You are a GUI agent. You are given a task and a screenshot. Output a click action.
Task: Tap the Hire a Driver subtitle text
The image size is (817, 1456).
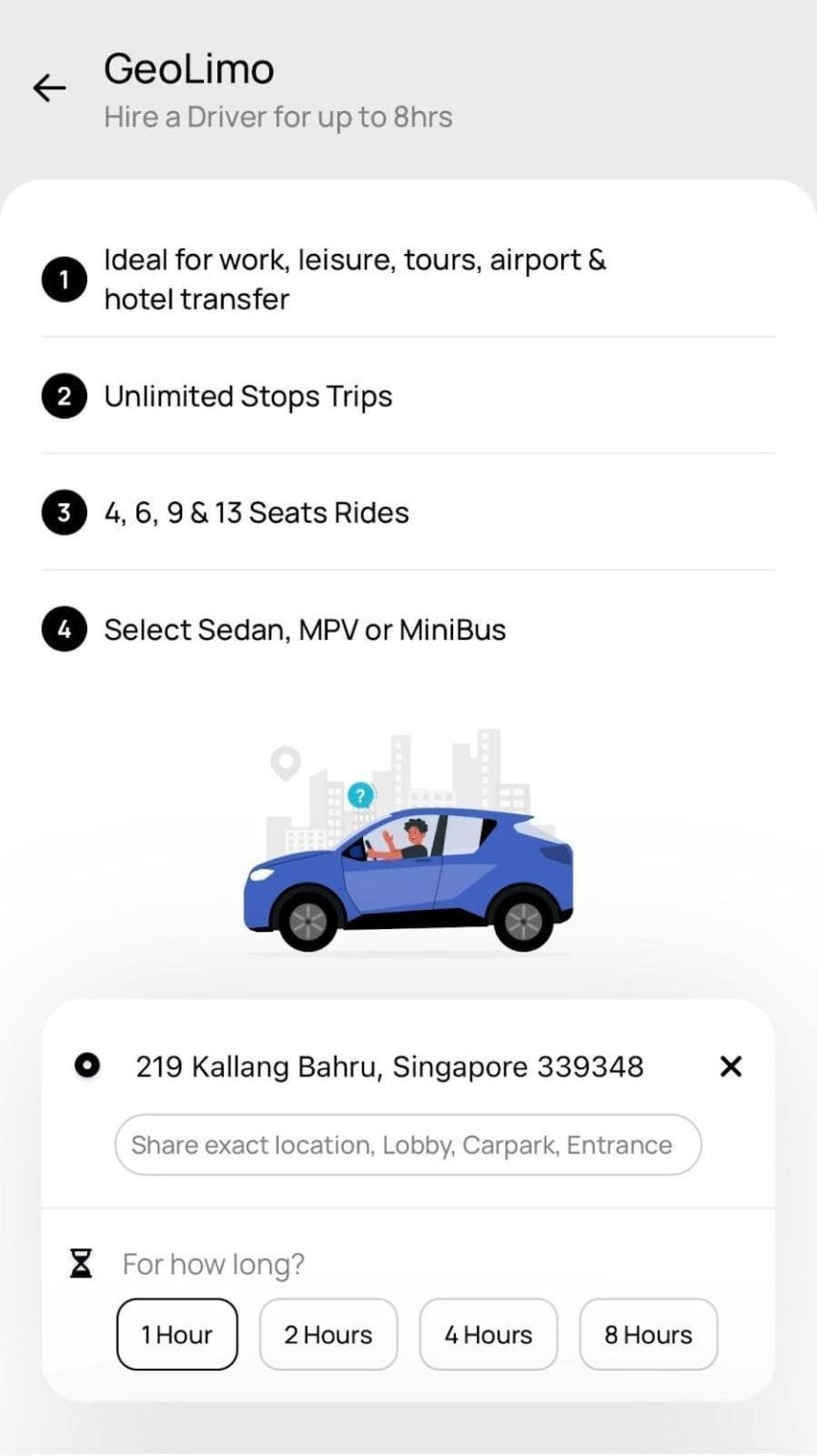(x=278, y=116)
